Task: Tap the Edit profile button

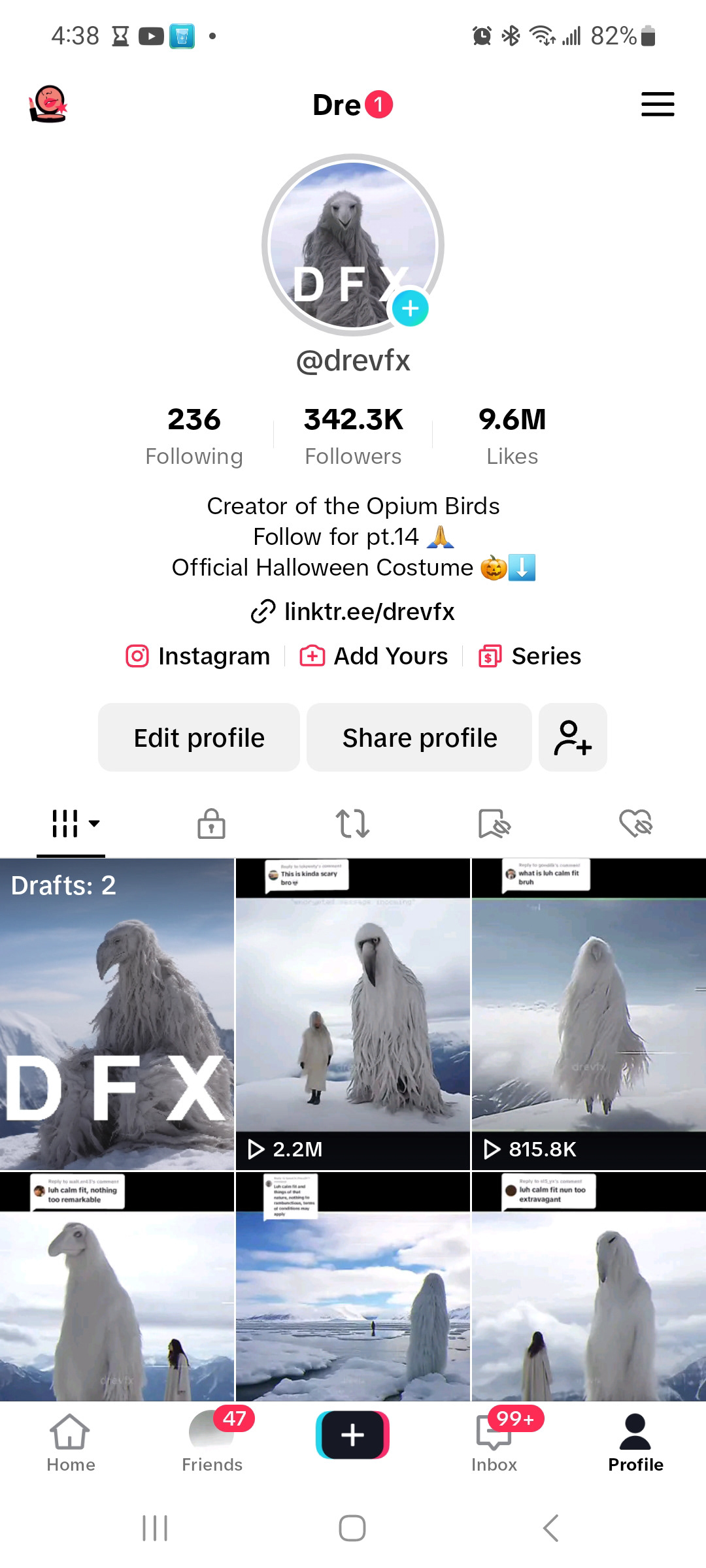Action: point(199,738)
